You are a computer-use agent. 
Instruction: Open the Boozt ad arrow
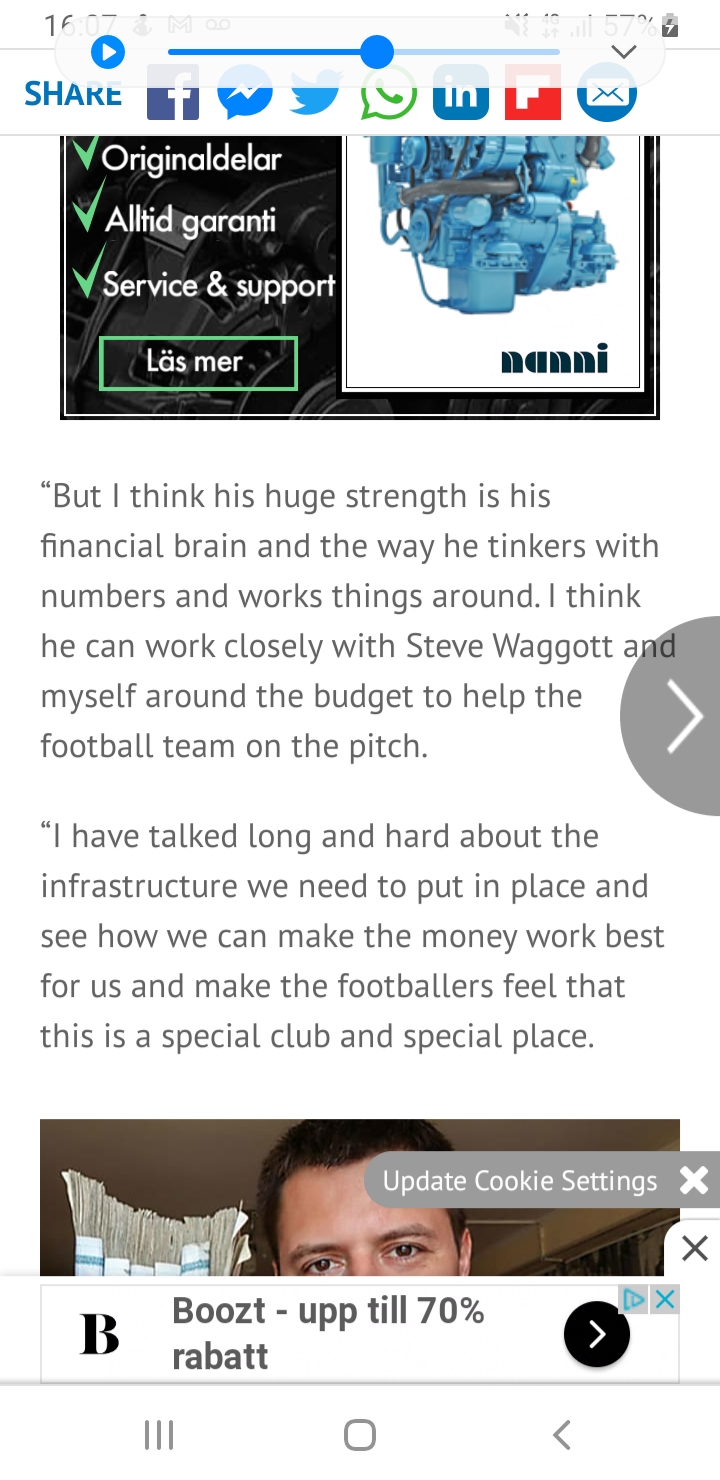coord(597,1333)
